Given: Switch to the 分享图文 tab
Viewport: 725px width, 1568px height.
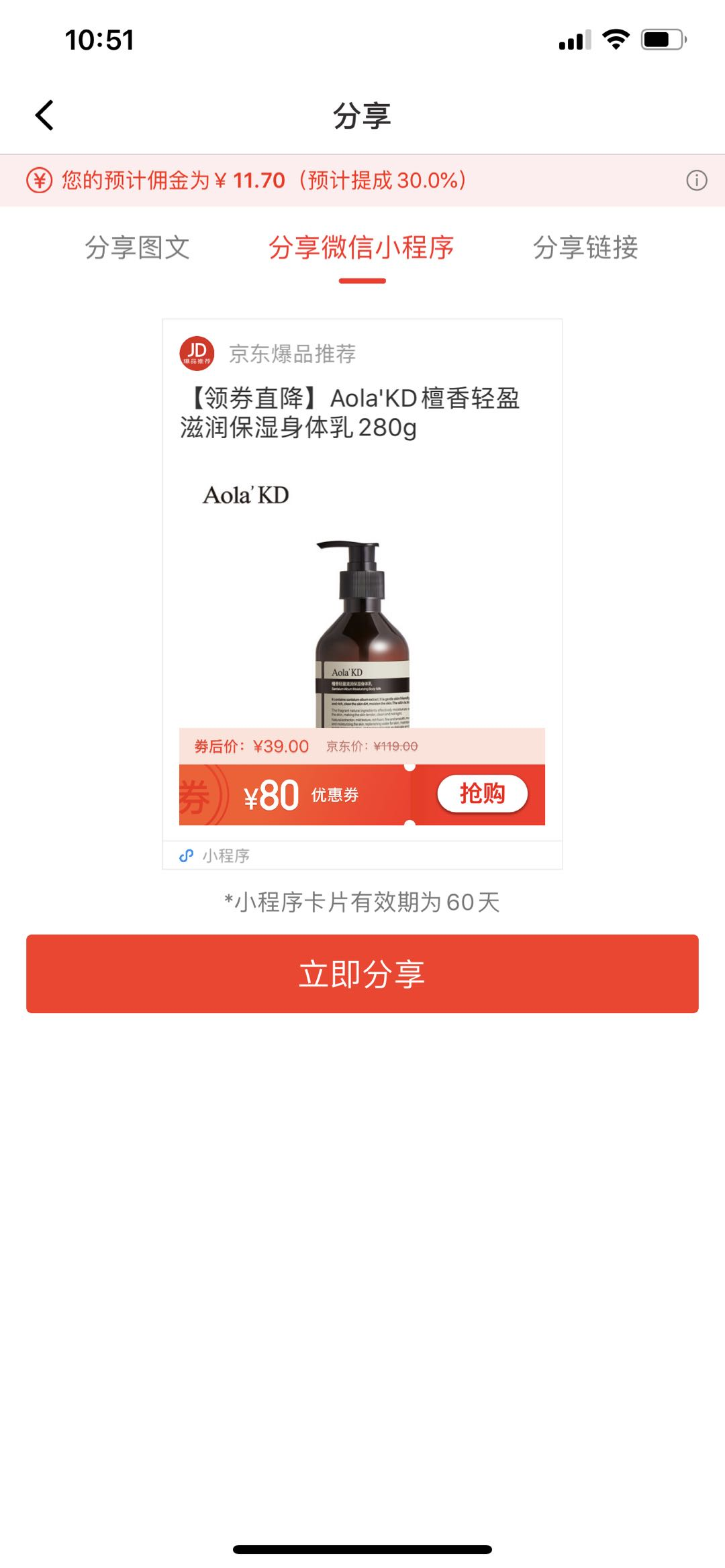Looking at the screenshot, I should click(137, 248).
